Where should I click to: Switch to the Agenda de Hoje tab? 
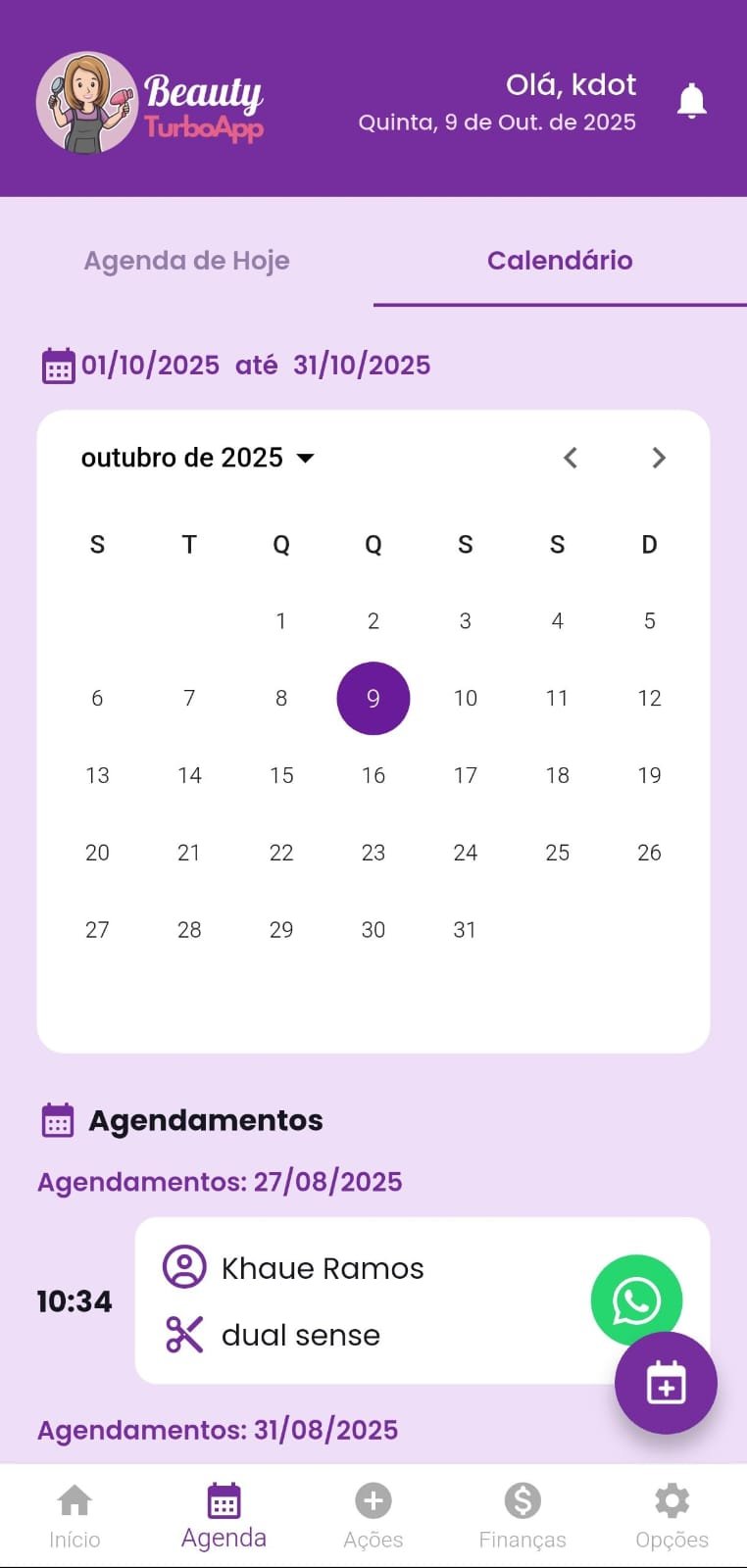coord(186,261)
